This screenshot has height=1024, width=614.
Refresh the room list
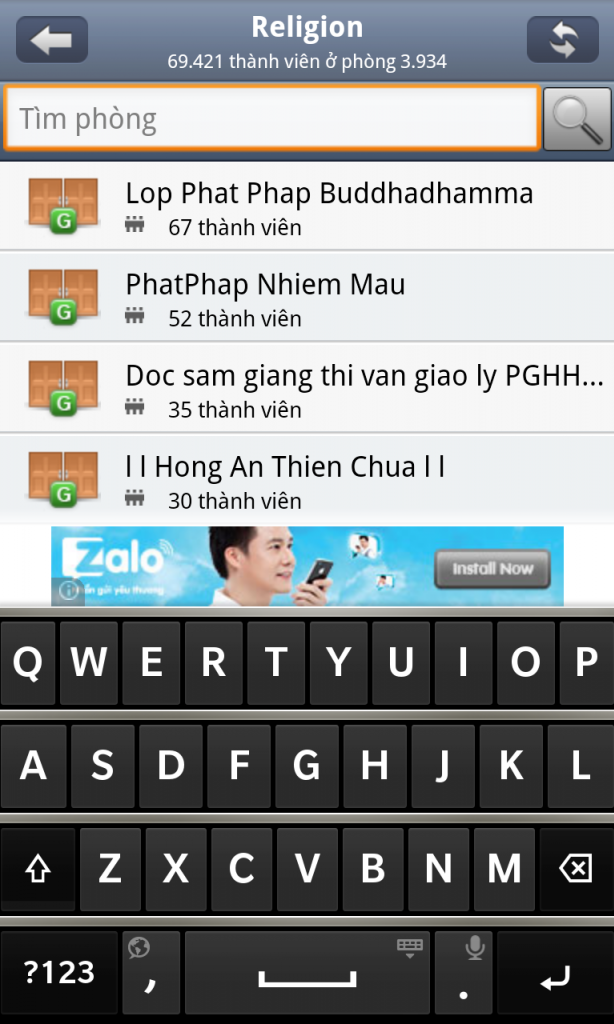(x=562, y=40)
